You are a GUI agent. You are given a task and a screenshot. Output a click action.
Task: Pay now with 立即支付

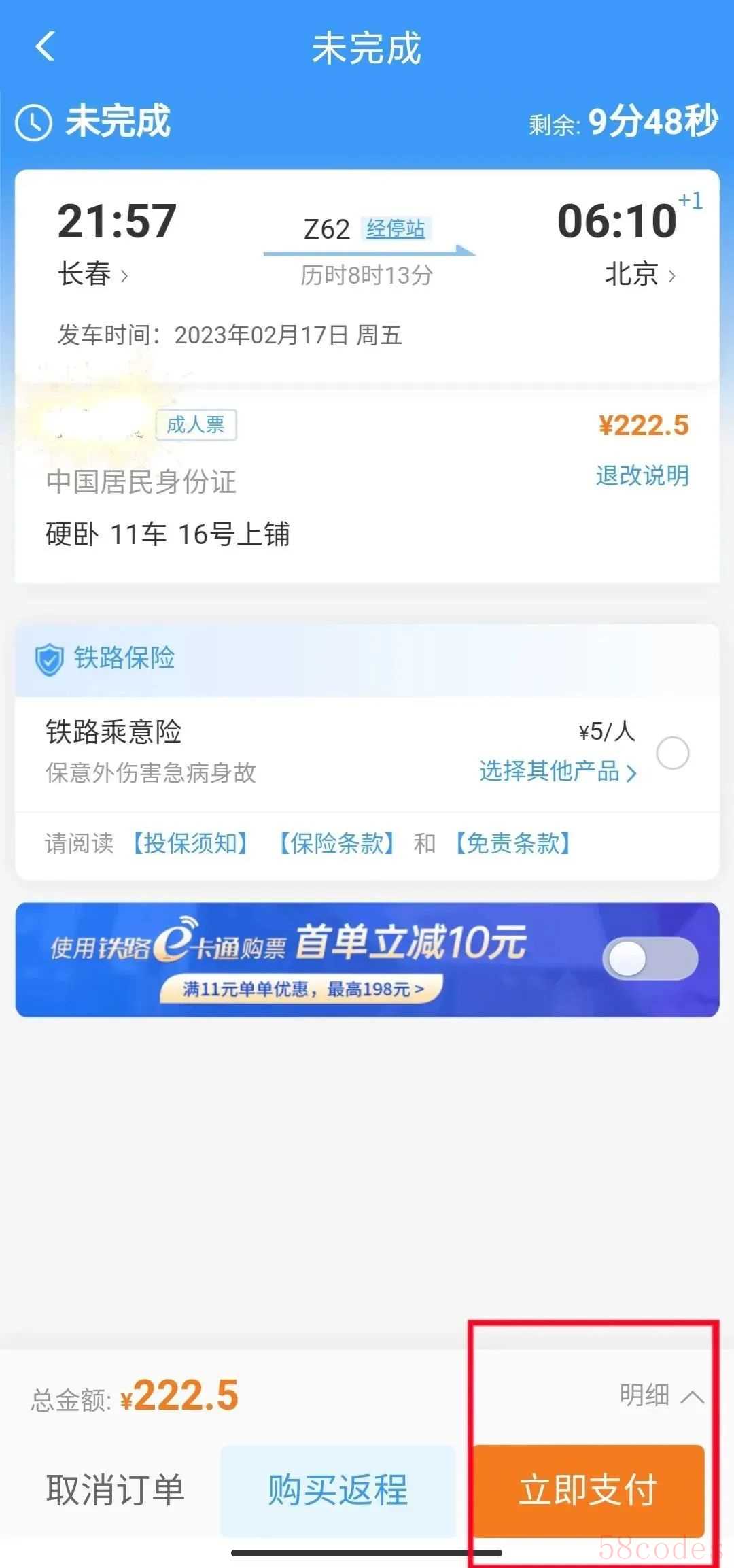pos(588,1489)
